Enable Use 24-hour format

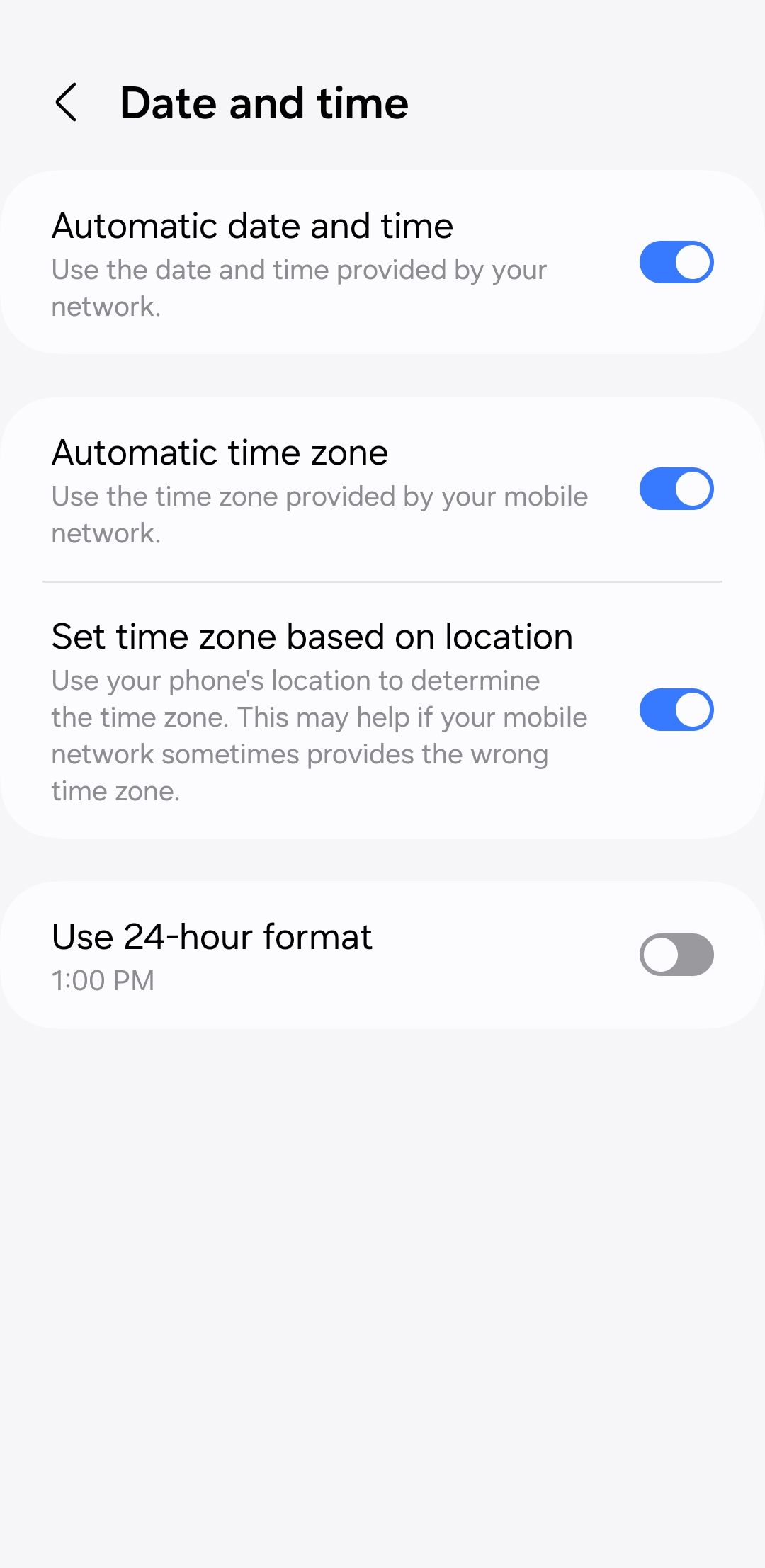(676, 955)
